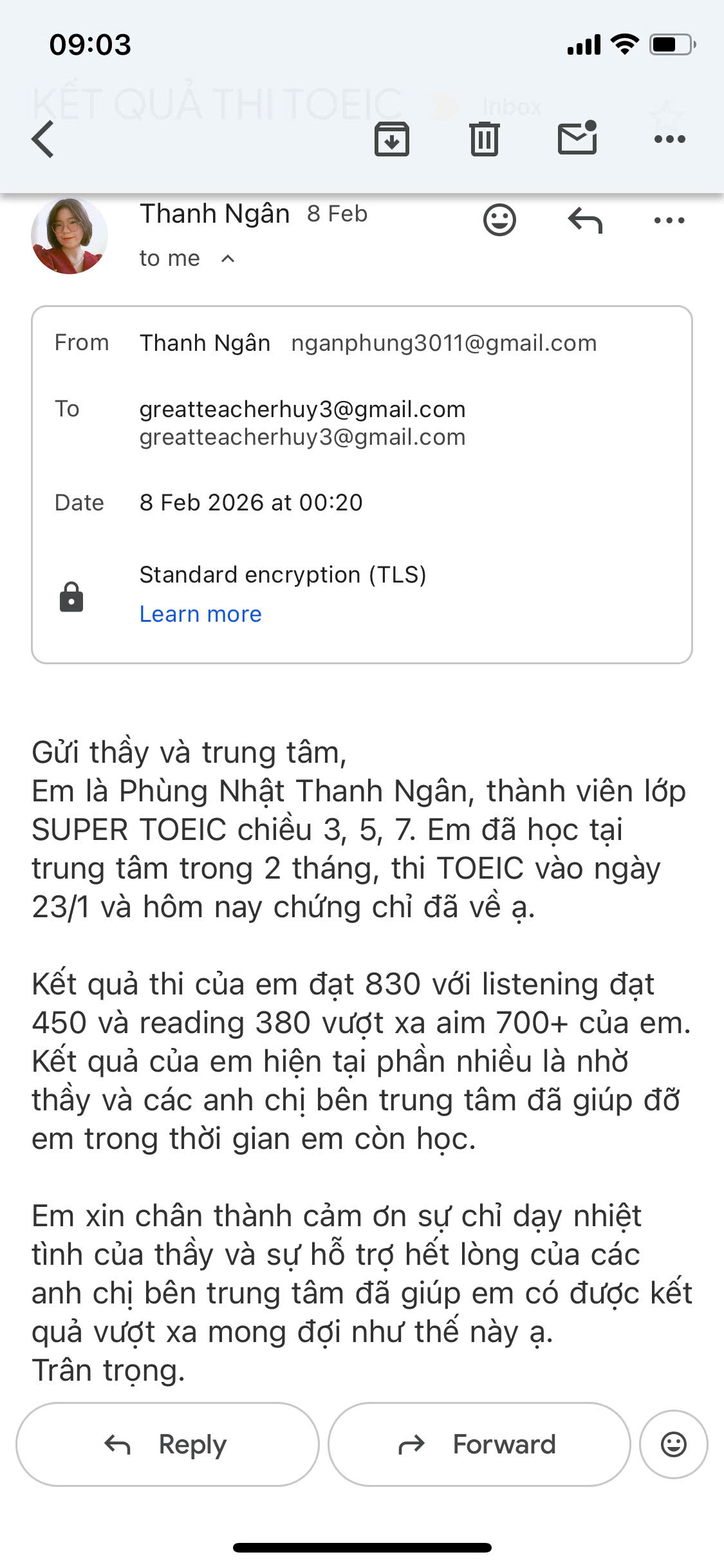
Task: Open the top toolbar overflow menu
Action: pos(669,139)
